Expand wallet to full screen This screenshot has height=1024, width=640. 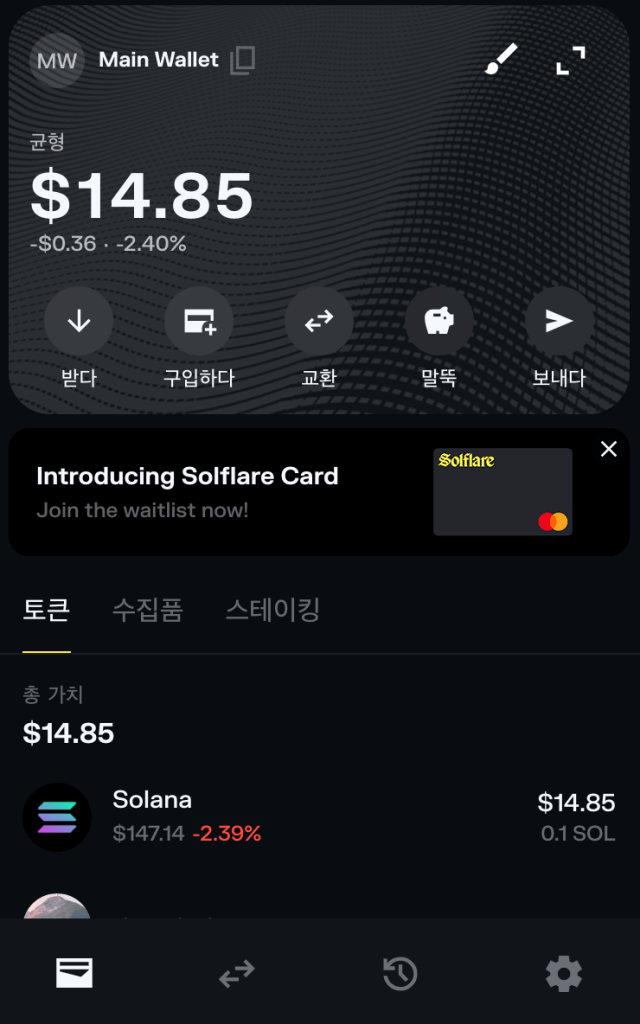point(571,60)
